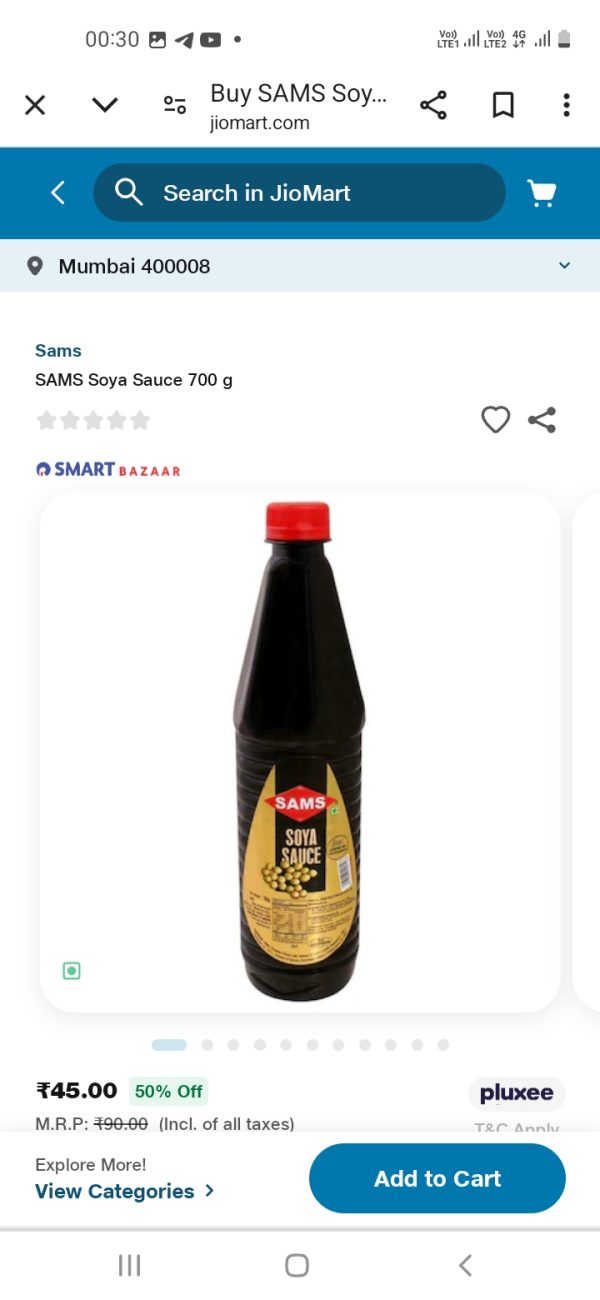Tap Add to Cart

(x=437, y=1179)
